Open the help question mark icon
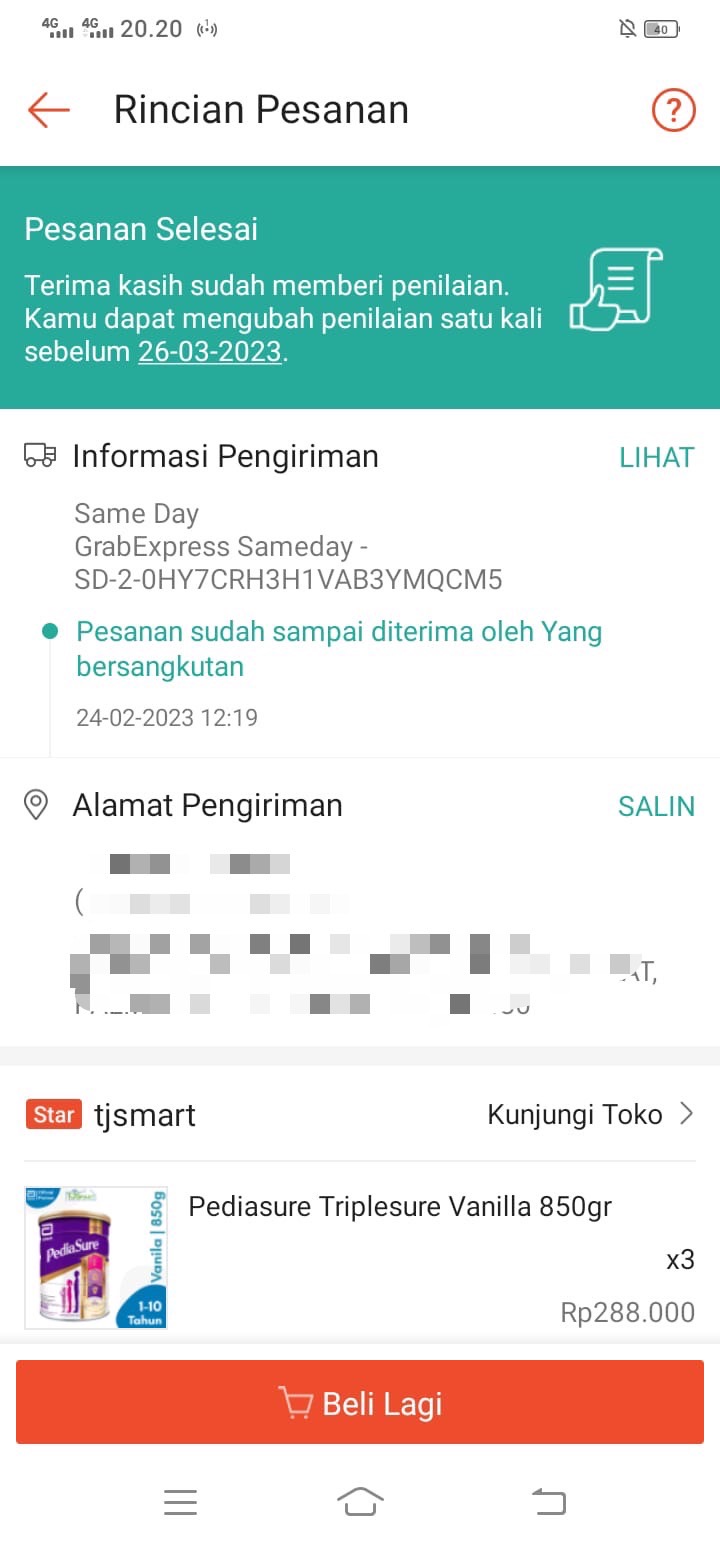This screenshot has width=720, height=1544. click(673, 110)
